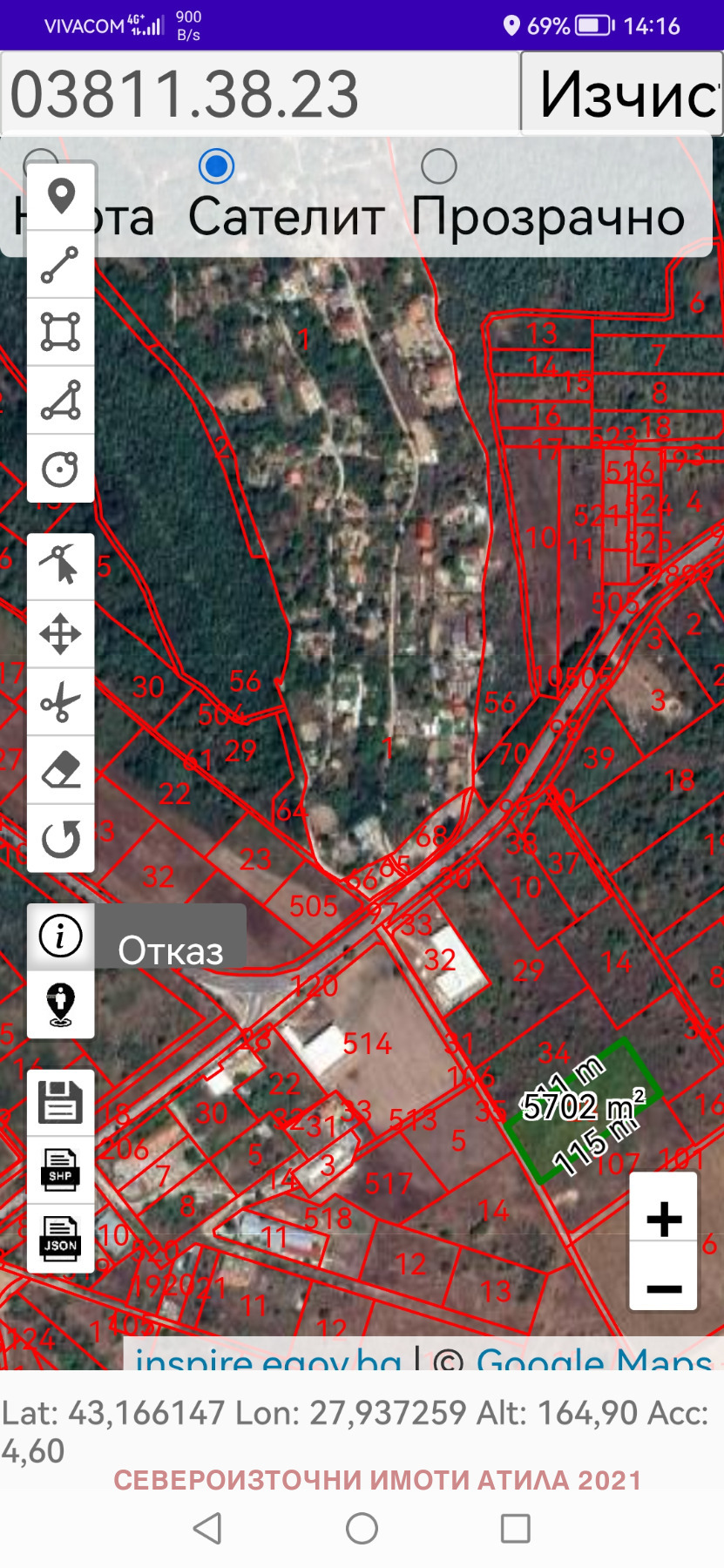Activate the line drawing tool

coord(61,265)
